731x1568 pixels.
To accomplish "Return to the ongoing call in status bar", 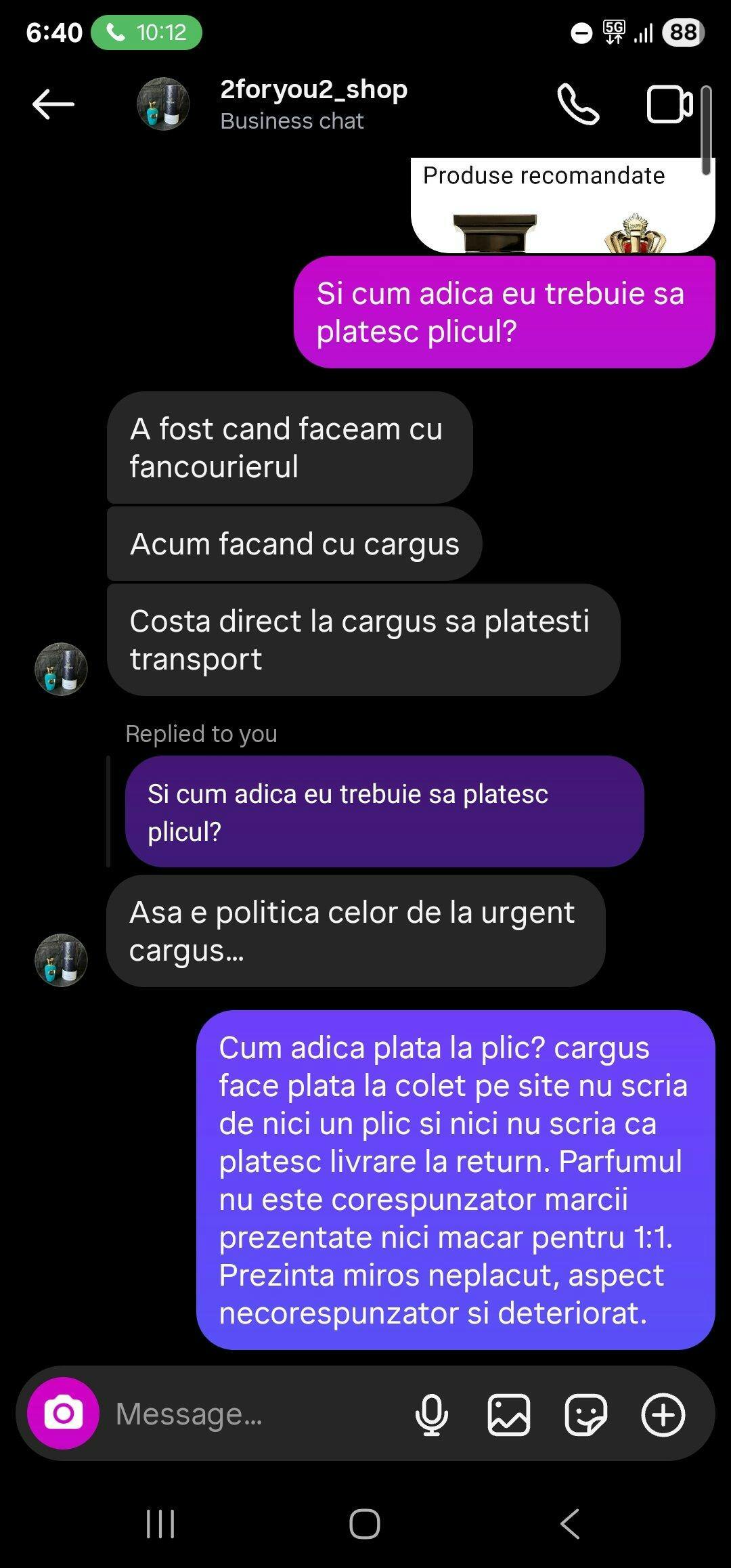I will coord(146,32).
